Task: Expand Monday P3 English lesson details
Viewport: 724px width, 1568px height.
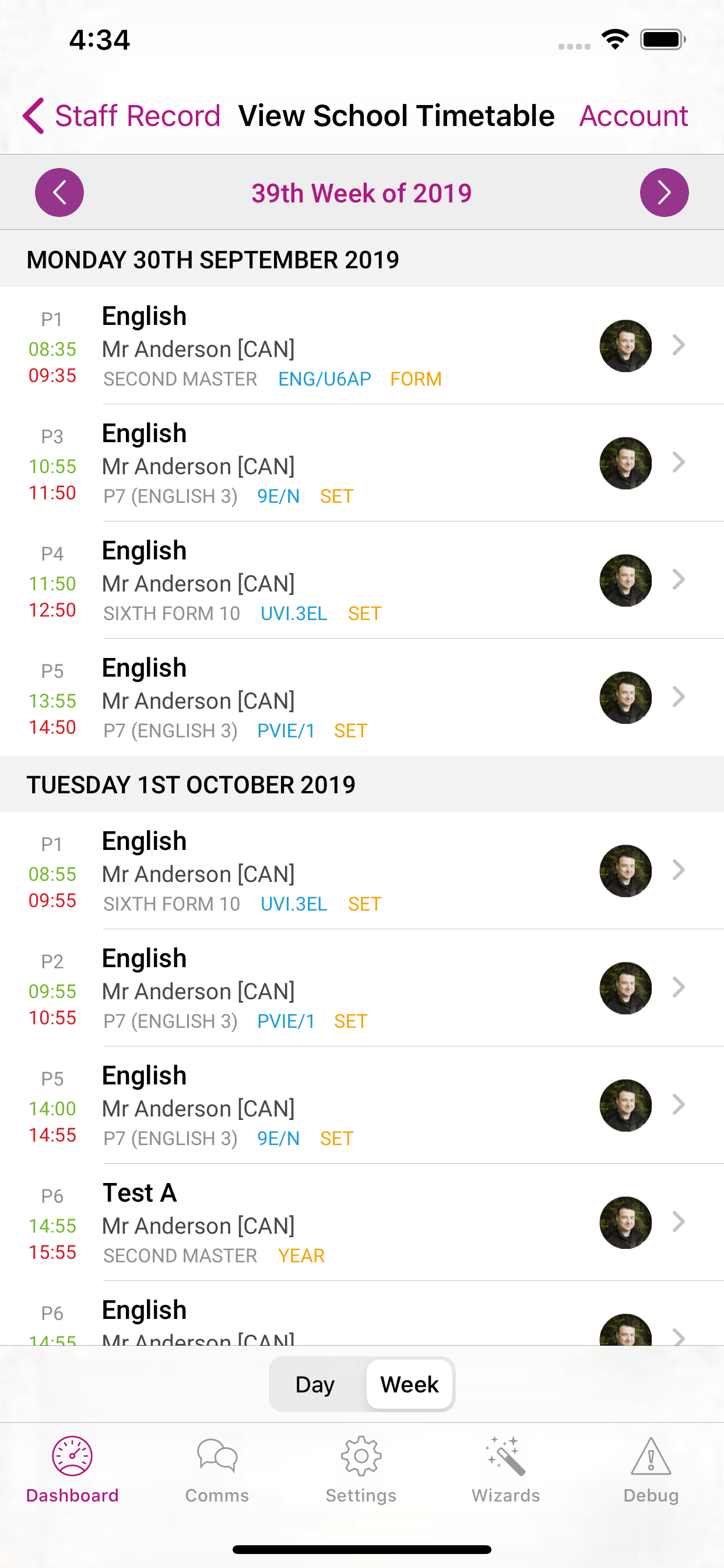Action: [678, 463]
